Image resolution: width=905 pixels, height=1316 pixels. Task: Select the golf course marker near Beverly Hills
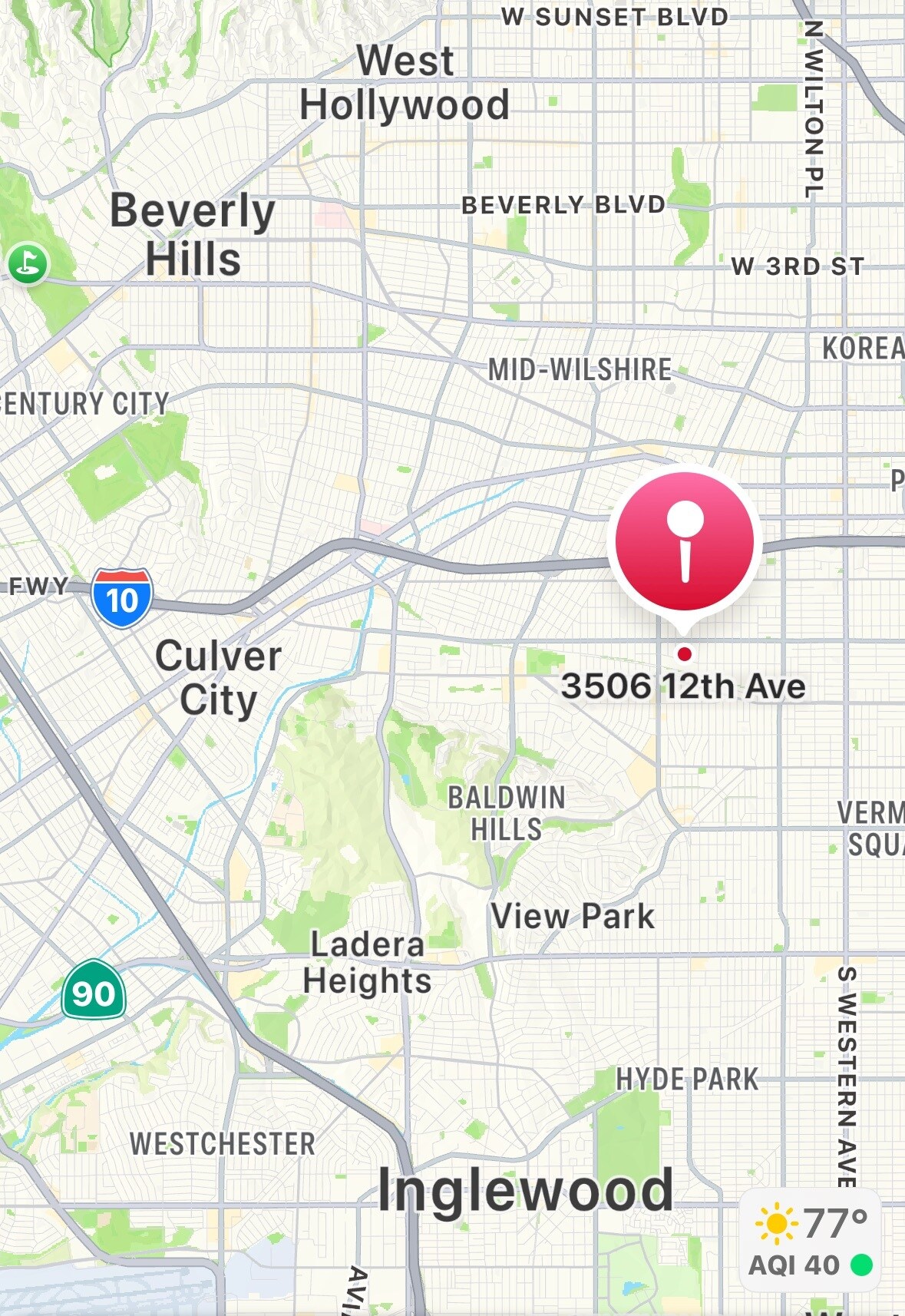[x=28, y=263]
